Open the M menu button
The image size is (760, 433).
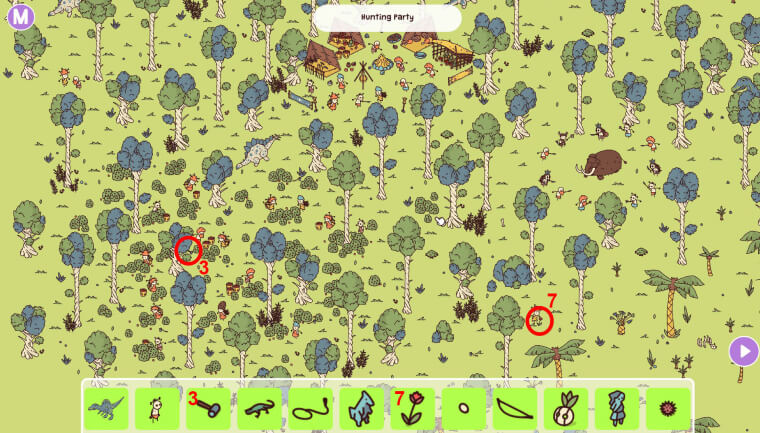[21, 17]
